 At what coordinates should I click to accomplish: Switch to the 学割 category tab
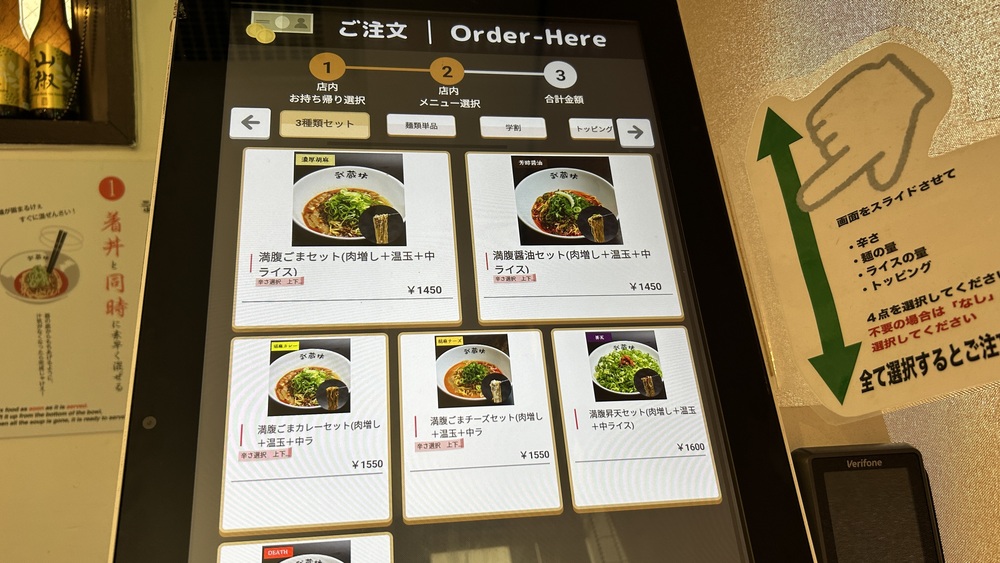[x=512, y=128]
